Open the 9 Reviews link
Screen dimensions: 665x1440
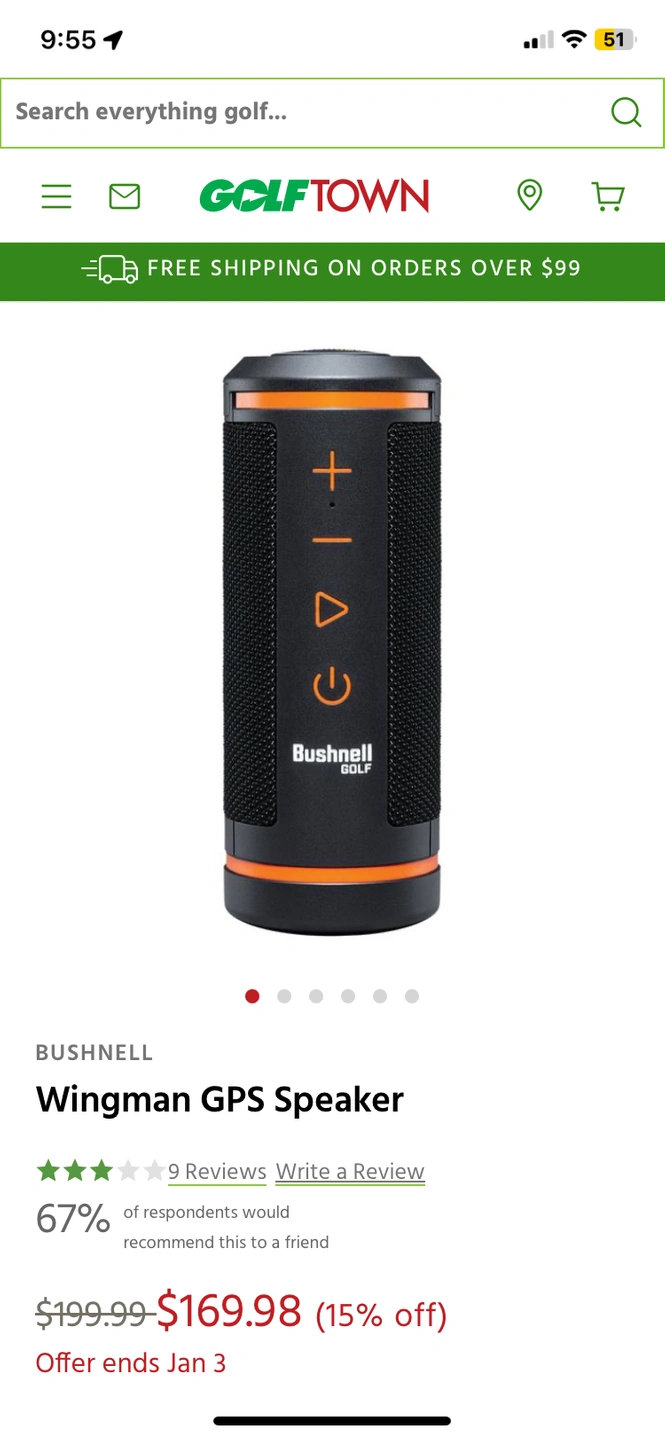tap(217, 1171)
